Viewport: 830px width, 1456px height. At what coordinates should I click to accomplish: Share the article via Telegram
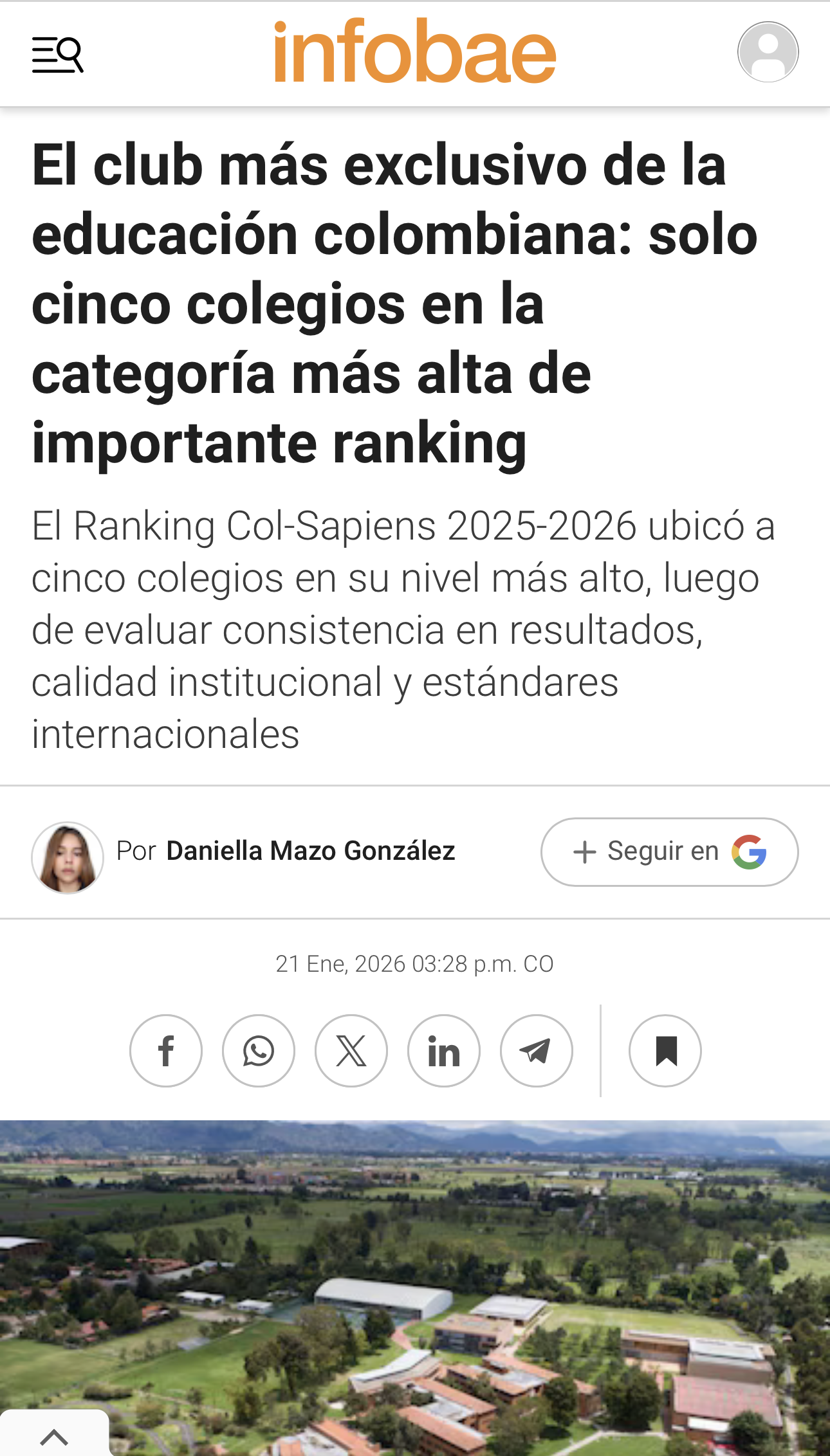pyautogui.click(x=537, y=1051)
